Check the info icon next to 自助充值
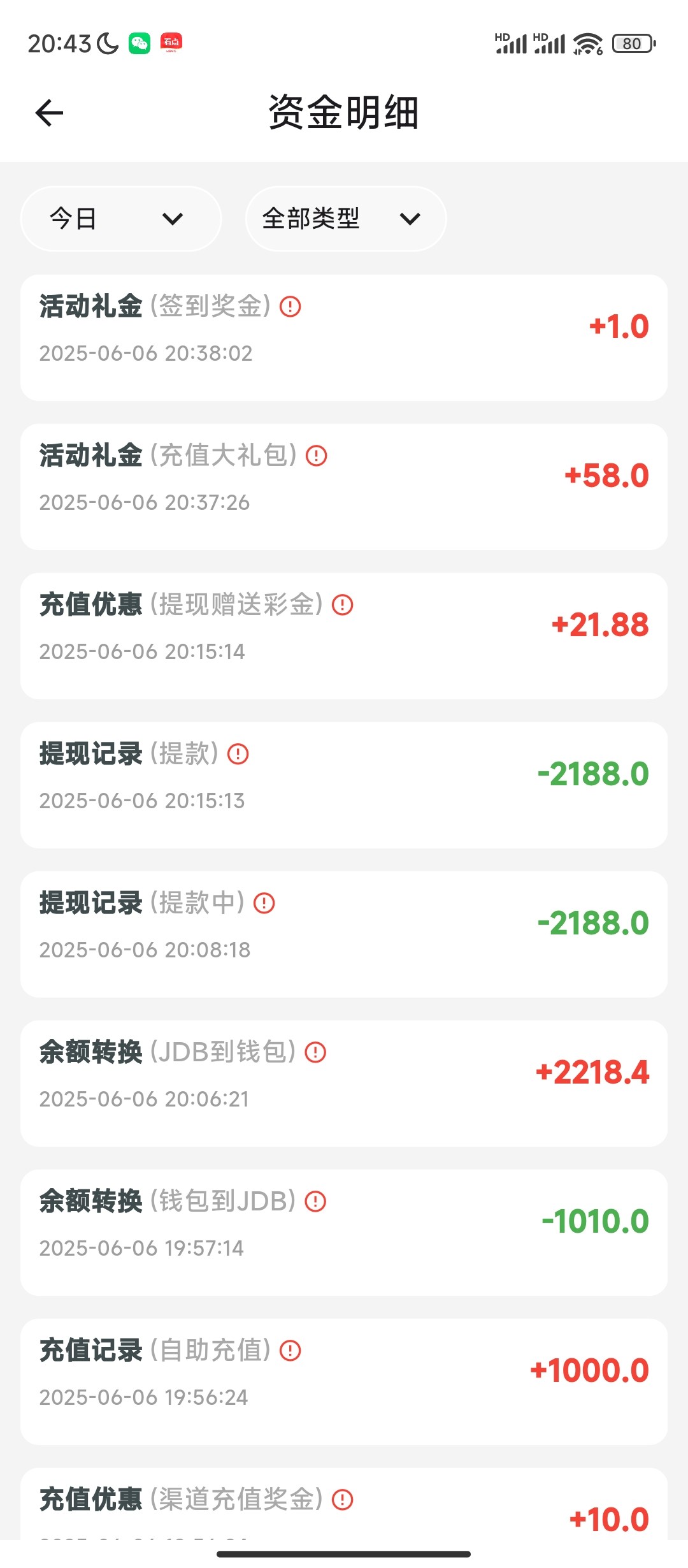This screenshot has width=688, height=1568. 290,1351
